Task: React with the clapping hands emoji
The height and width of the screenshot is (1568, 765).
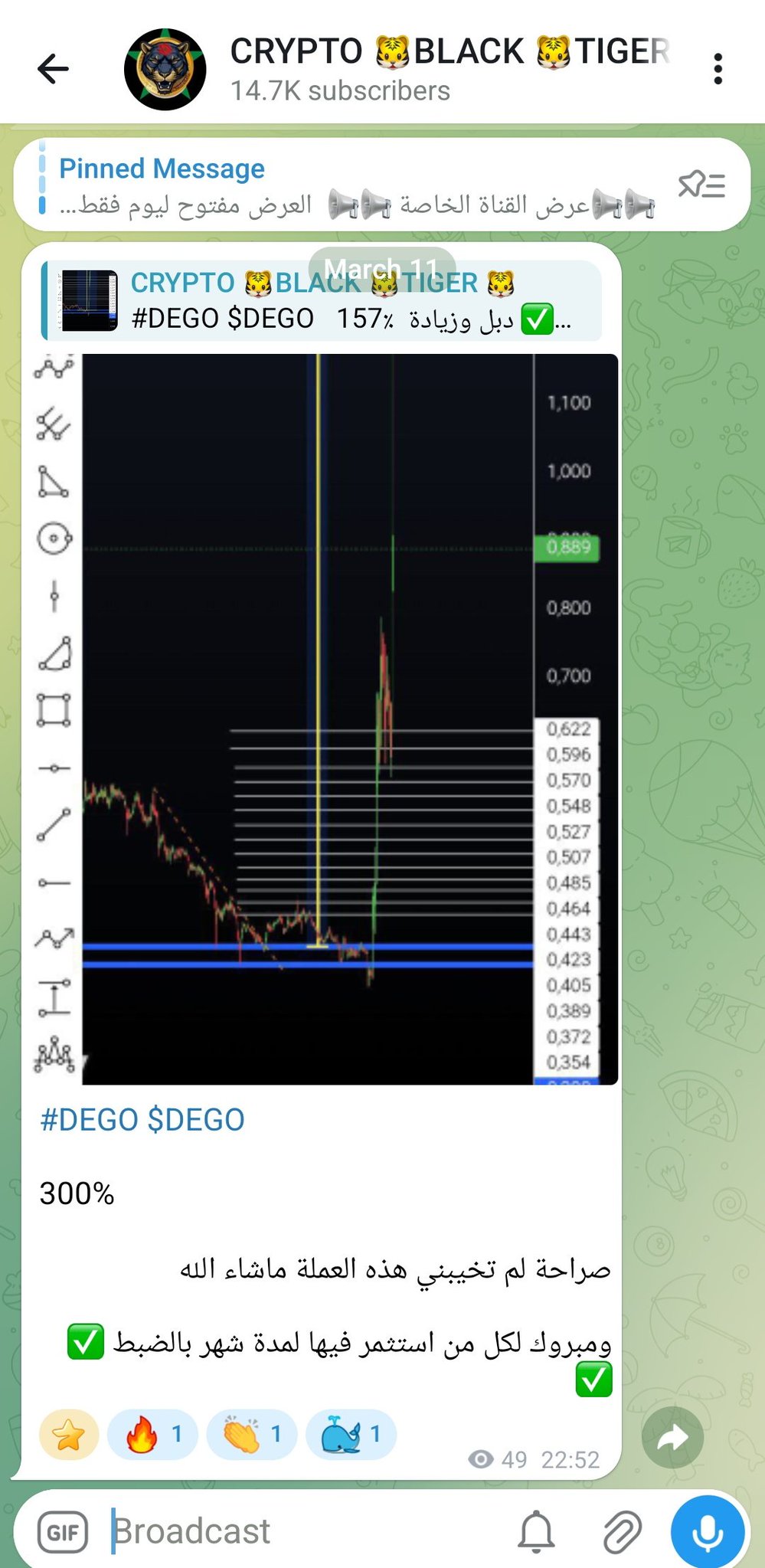Action: [251, 1434]
